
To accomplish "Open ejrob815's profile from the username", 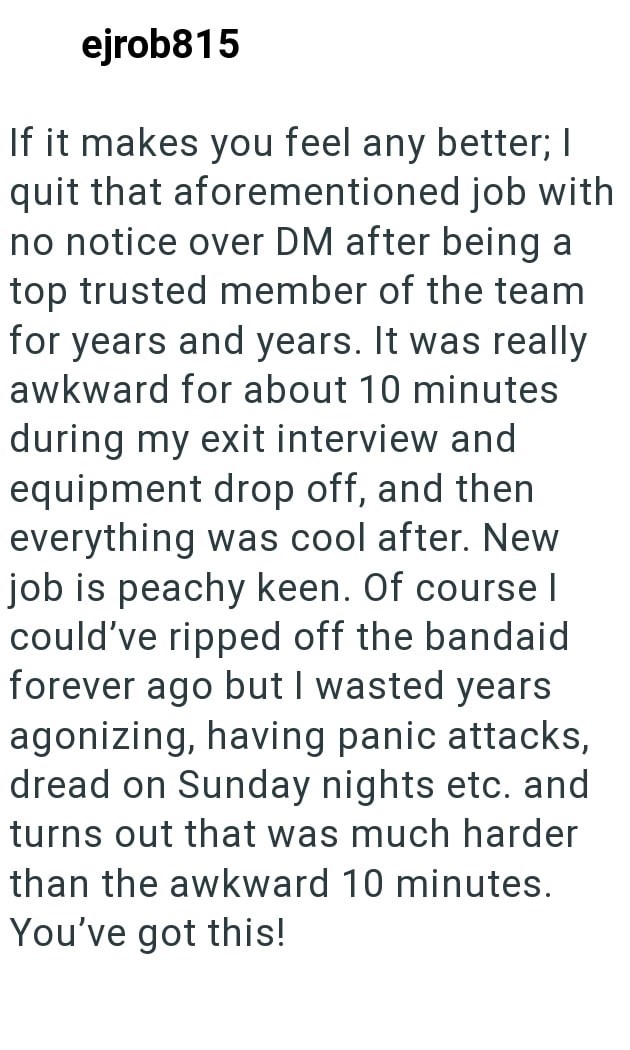I will coord(160,45).
